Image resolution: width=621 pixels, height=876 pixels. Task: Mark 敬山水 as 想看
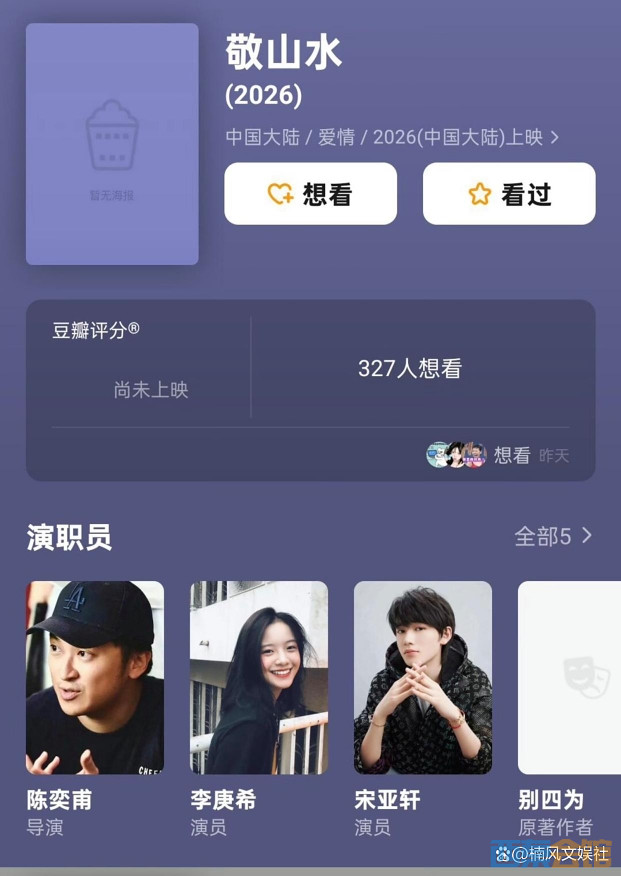pyautogui.click(x=310, y=194)
